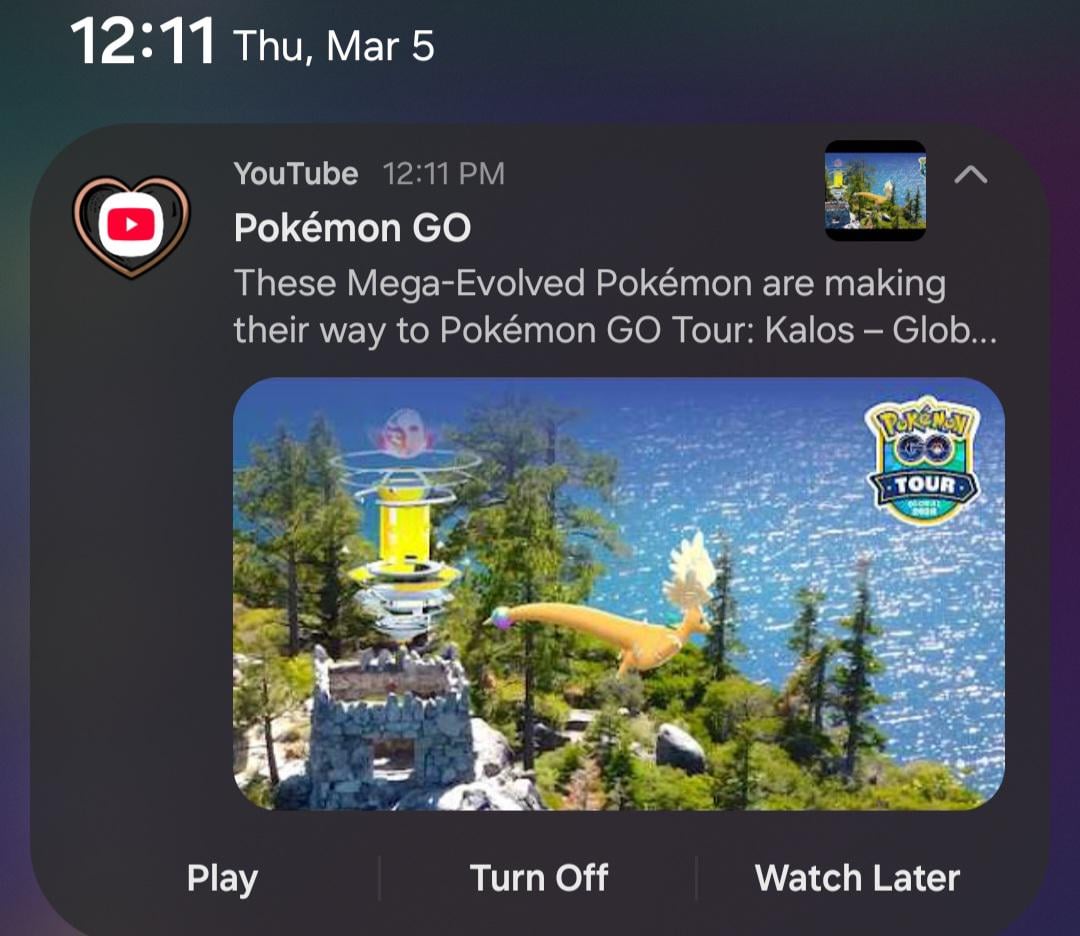The height and width of the screenshot is (936, 1080).
Task: Tap Play on the Pokémon GO notification
Action: tap(222, 879)
